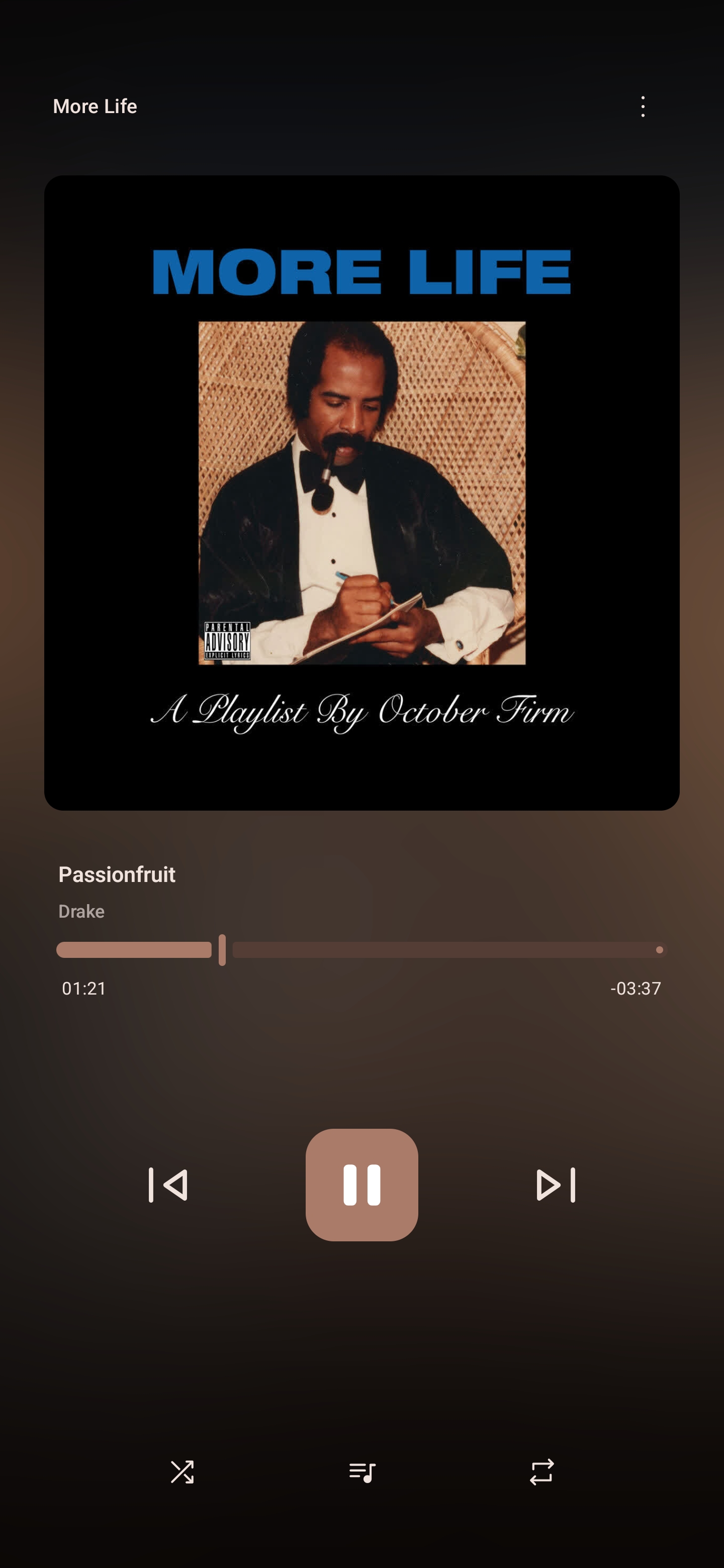Open the play queue list
724x1568 pixels.
361,1472
